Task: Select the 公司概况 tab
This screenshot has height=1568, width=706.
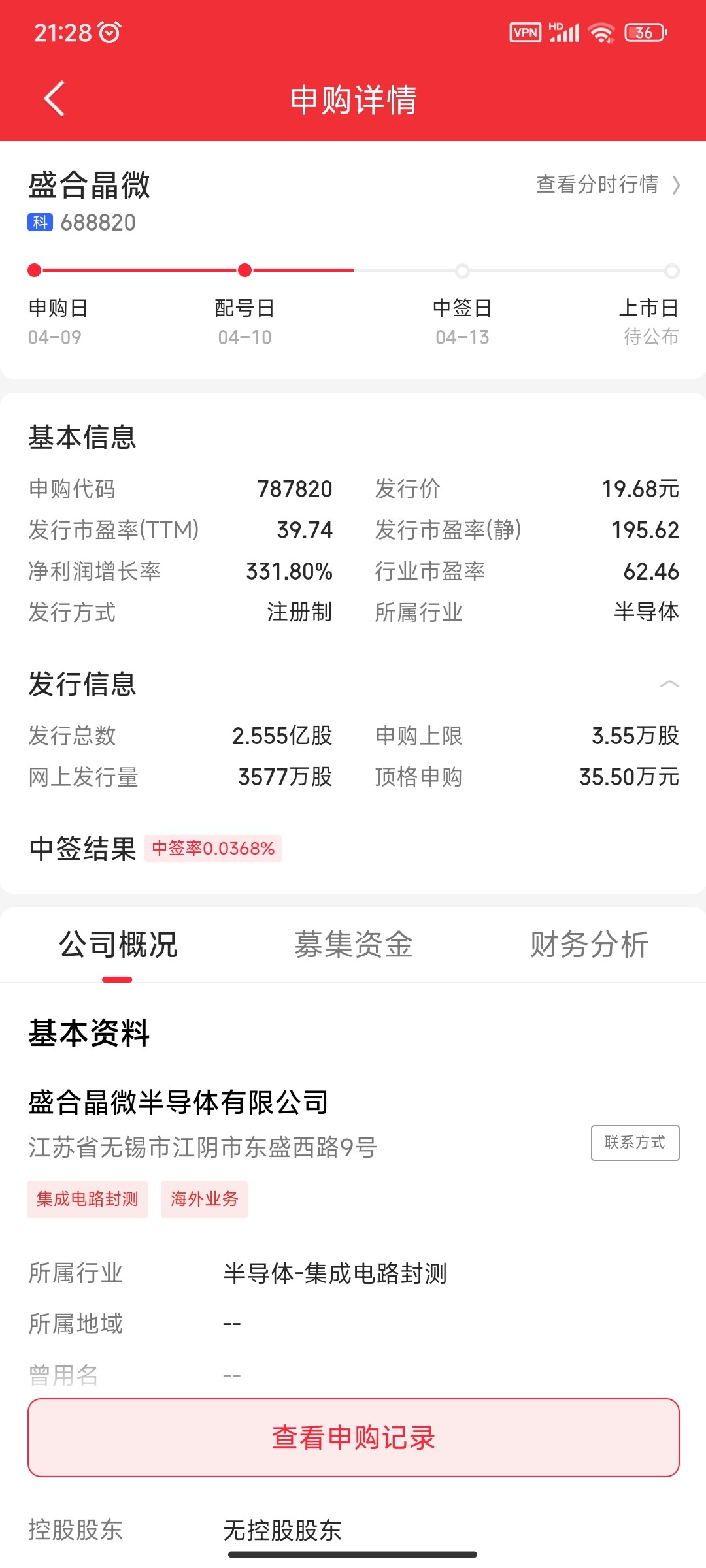Action: point(118,944)
